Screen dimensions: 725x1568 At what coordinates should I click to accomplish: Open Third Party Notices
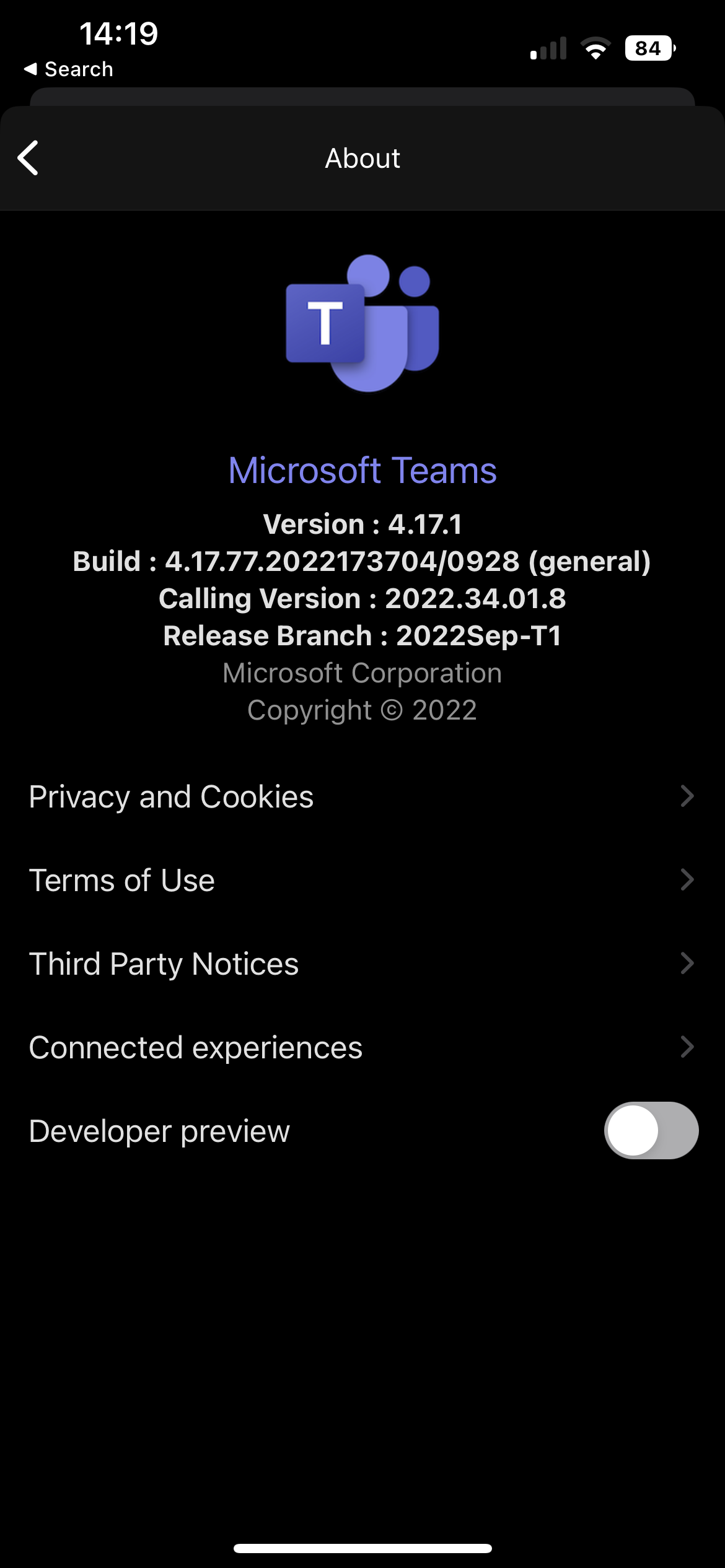click(164, 963)
